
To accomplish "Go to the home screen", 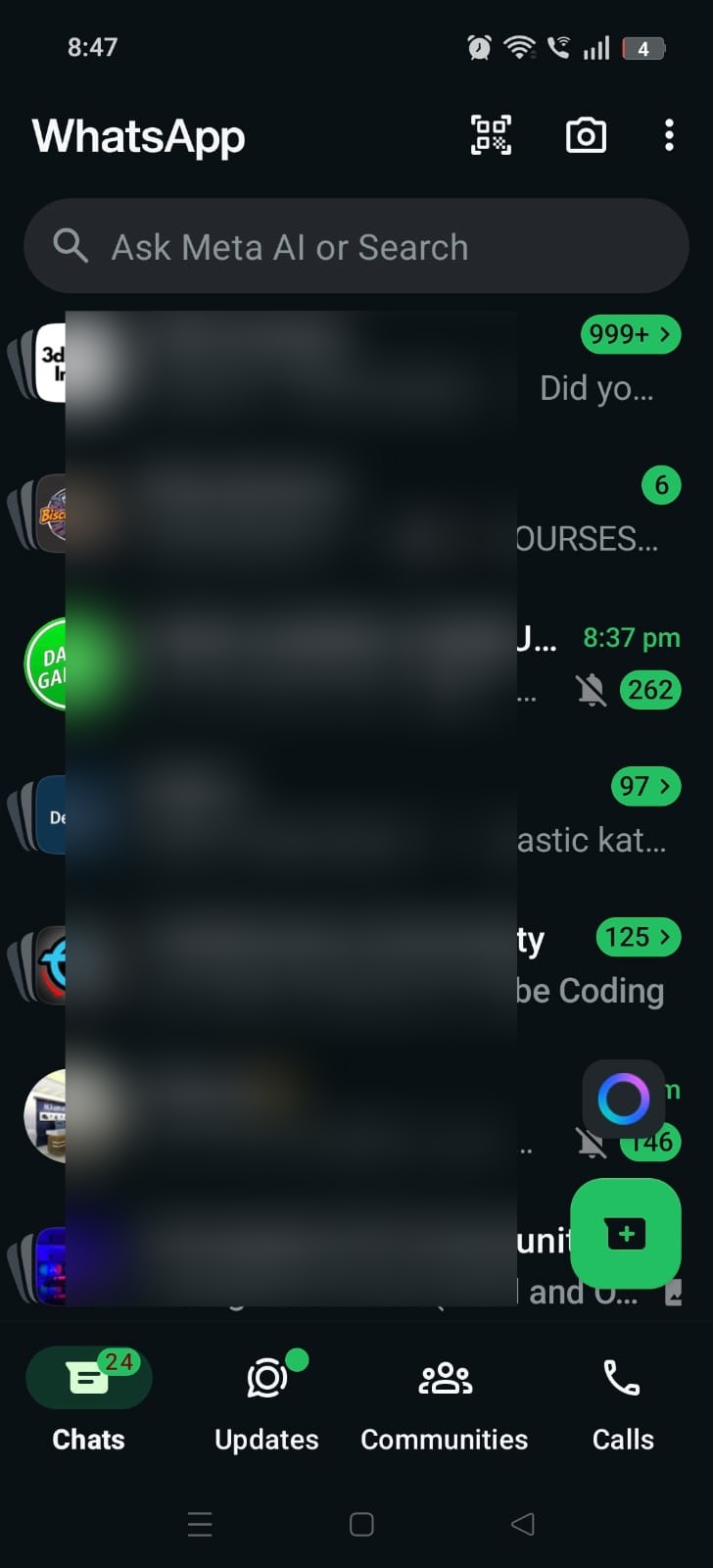I will [x=361, y=1524].
